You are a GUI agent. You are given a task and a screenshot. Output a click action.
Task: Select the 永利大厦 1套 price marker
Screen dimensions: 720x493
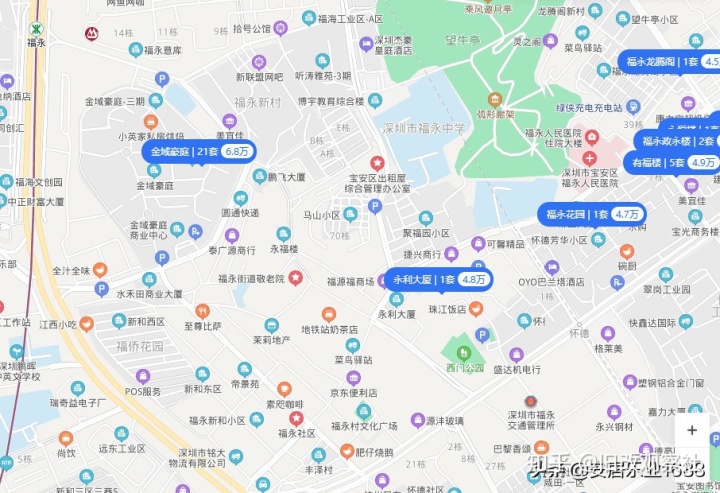click(441, 279)
